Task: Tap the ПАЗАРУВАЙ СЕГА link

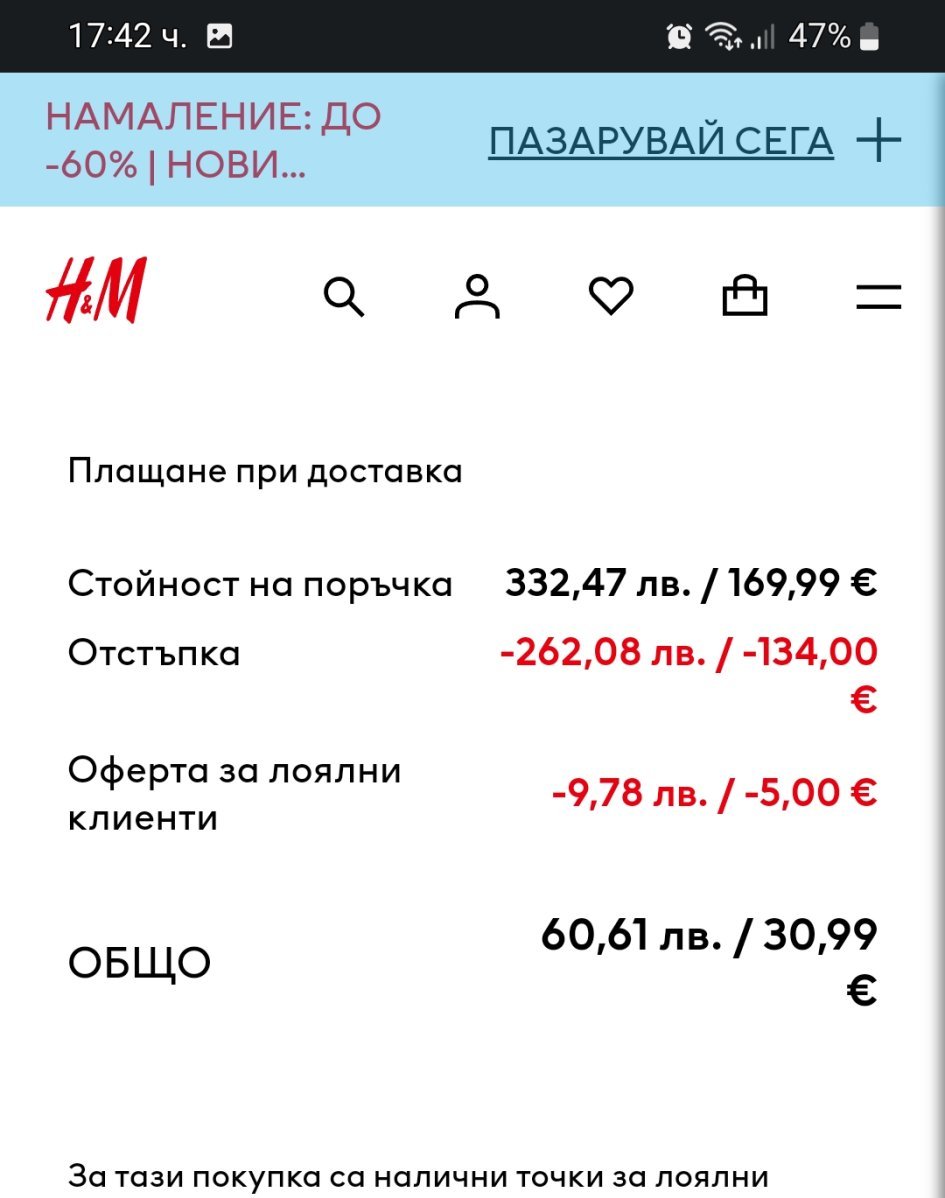Action: (660, 142)
